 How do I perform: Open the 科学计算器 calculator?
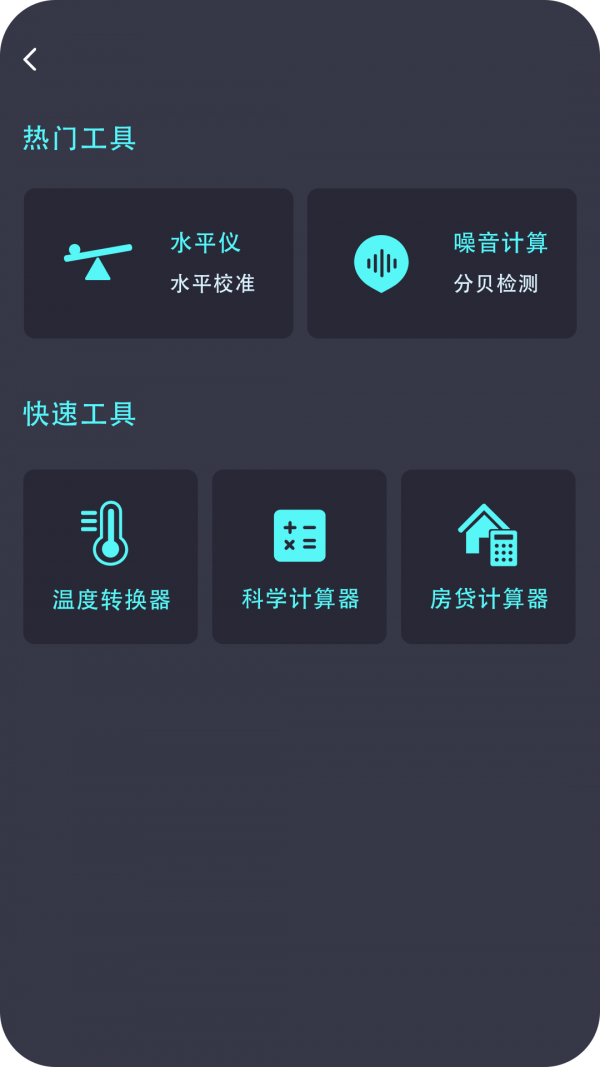(299, 557)
